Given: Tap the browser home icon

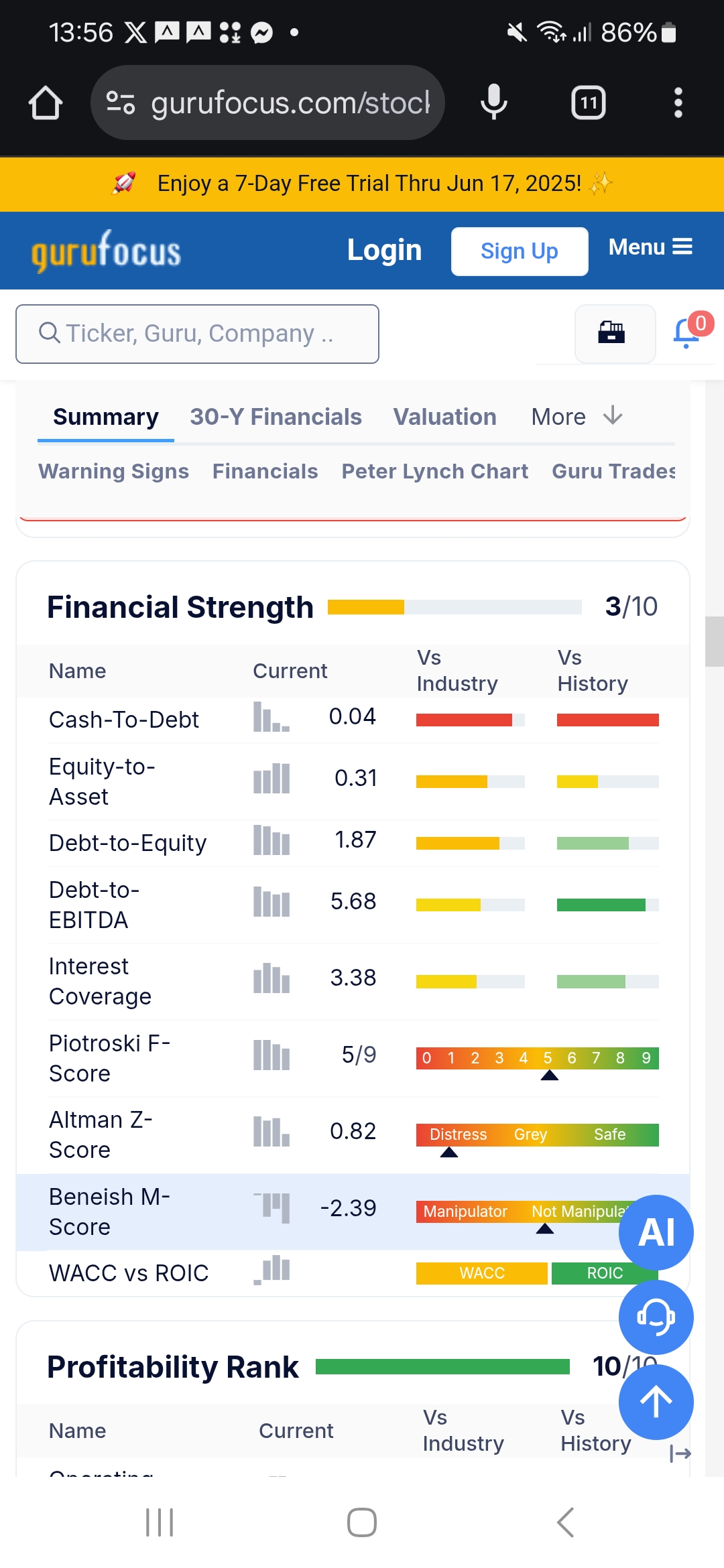Looking at the screenshot, I should click(46, 103).
